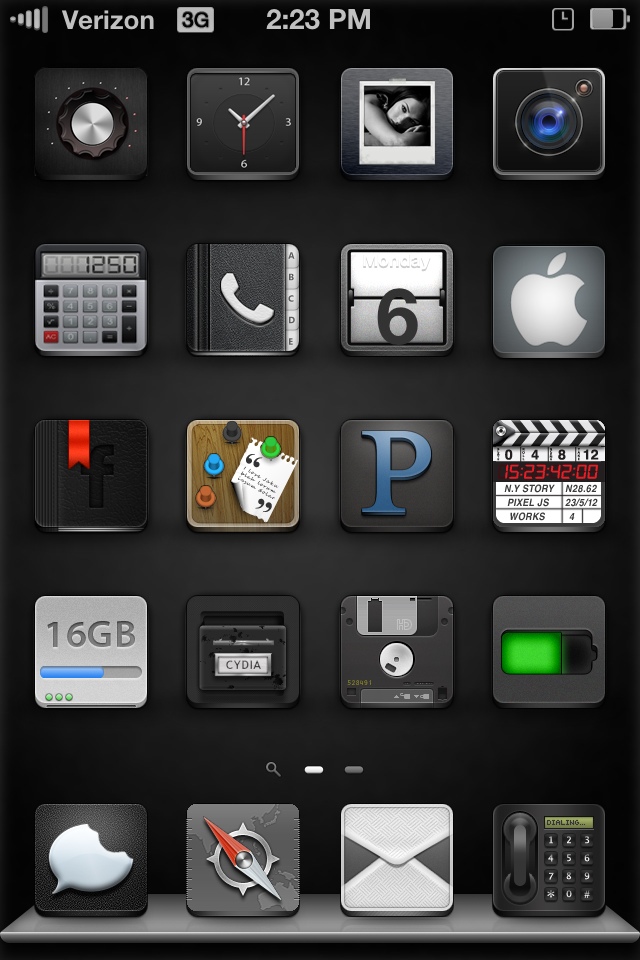Open Messages from the dock
Viewport: 640px width, 960px height.
click(91, 859)
